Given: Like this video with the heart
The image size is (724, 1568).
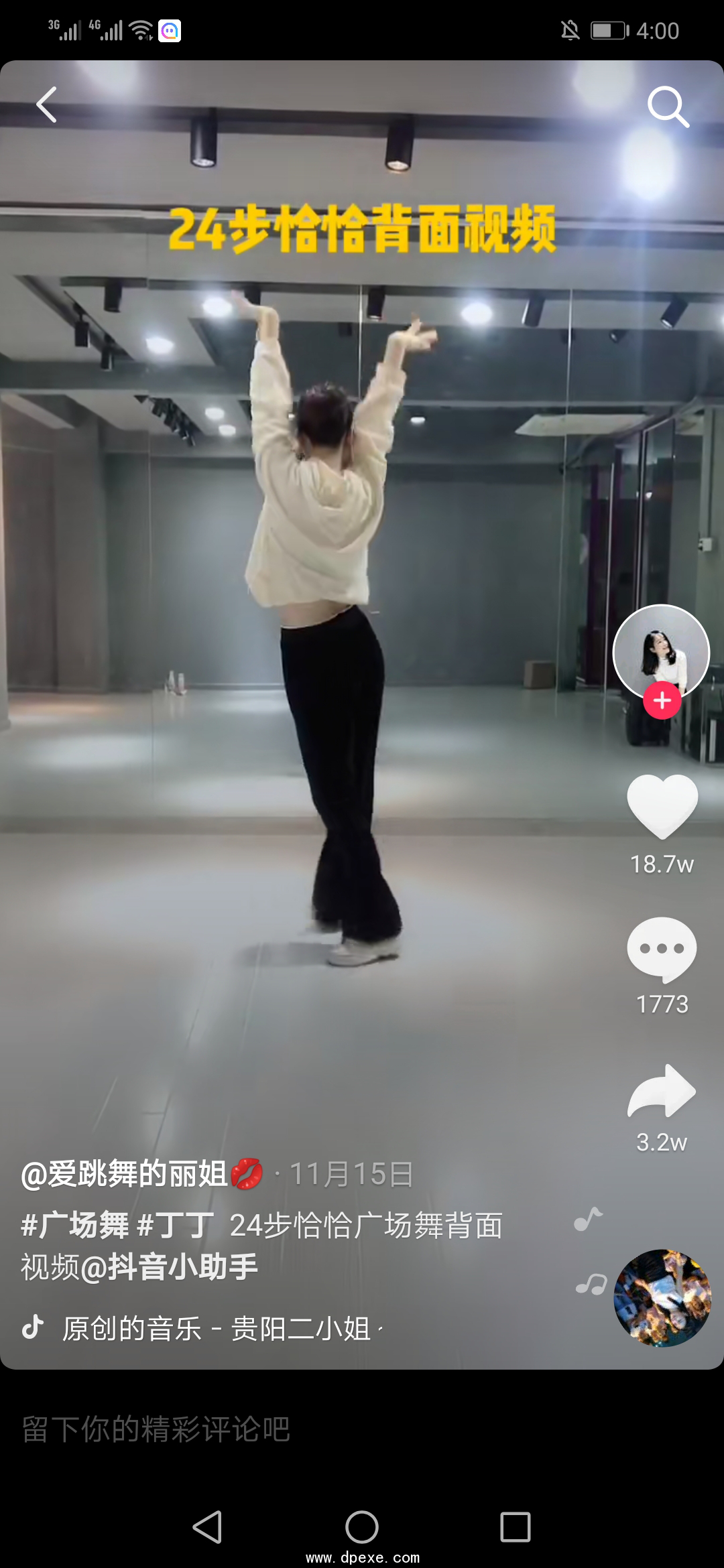Looking at the screenshot, I should (662, 806).
